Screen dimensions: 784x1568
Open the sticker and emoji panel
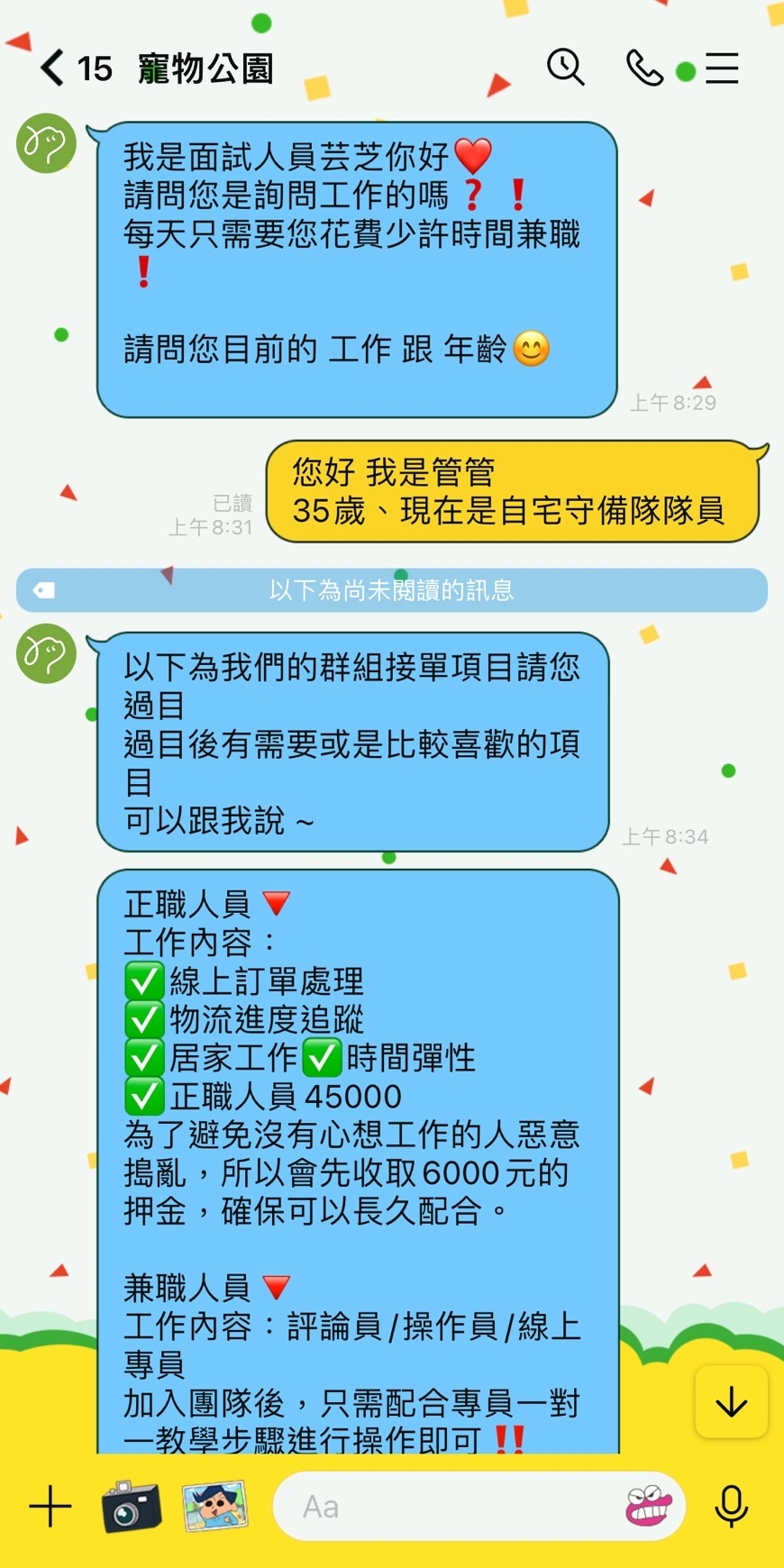tap(650, 1507)
